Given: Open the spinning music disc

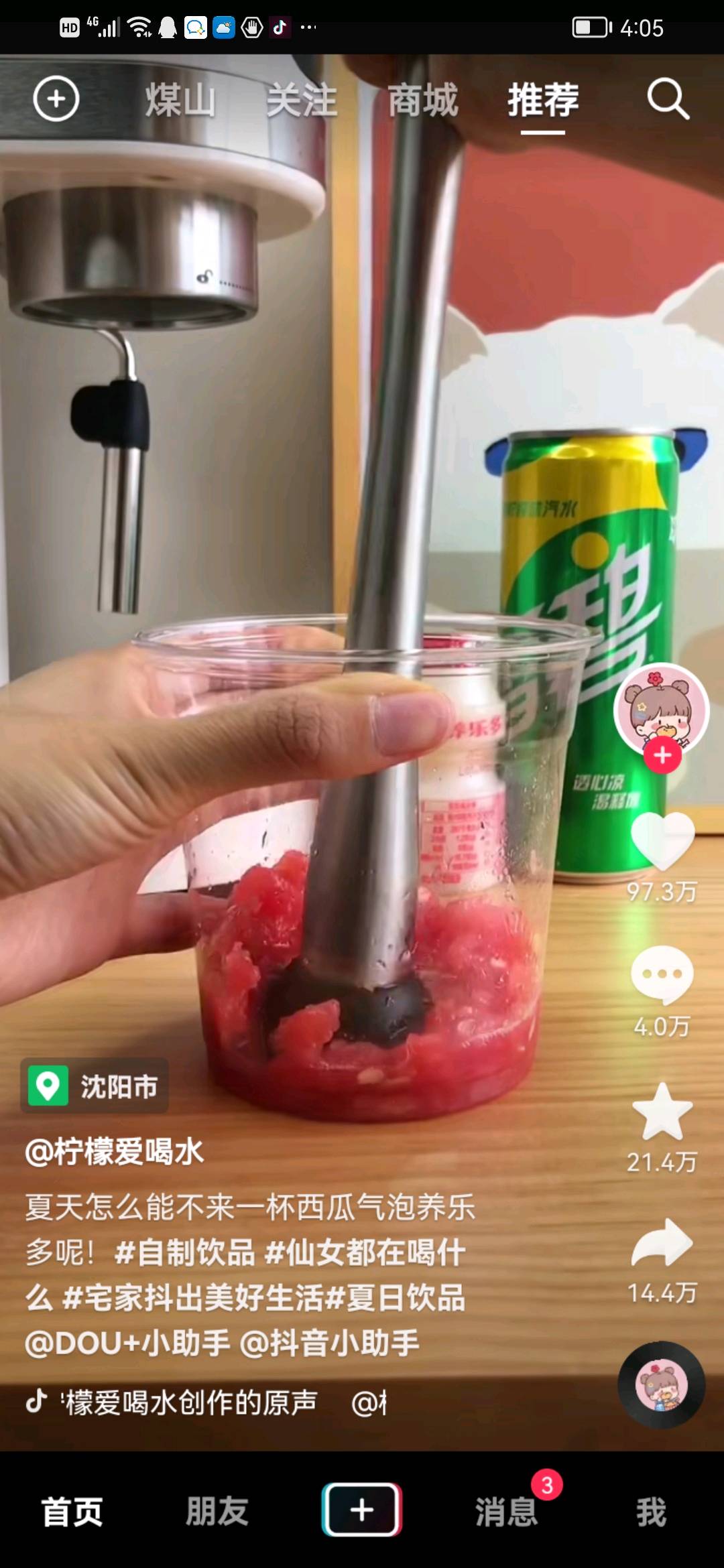Looking at the screenshot, I should (661, 1385).
